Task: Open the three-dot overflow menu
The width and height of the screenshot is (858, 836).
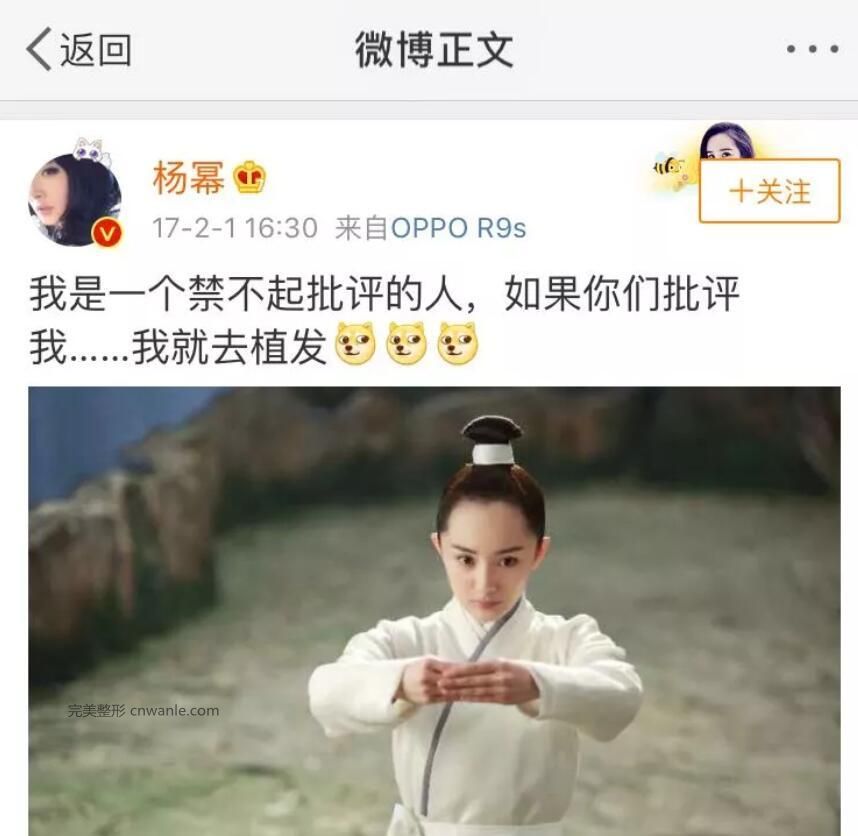Action: [811, 50]
